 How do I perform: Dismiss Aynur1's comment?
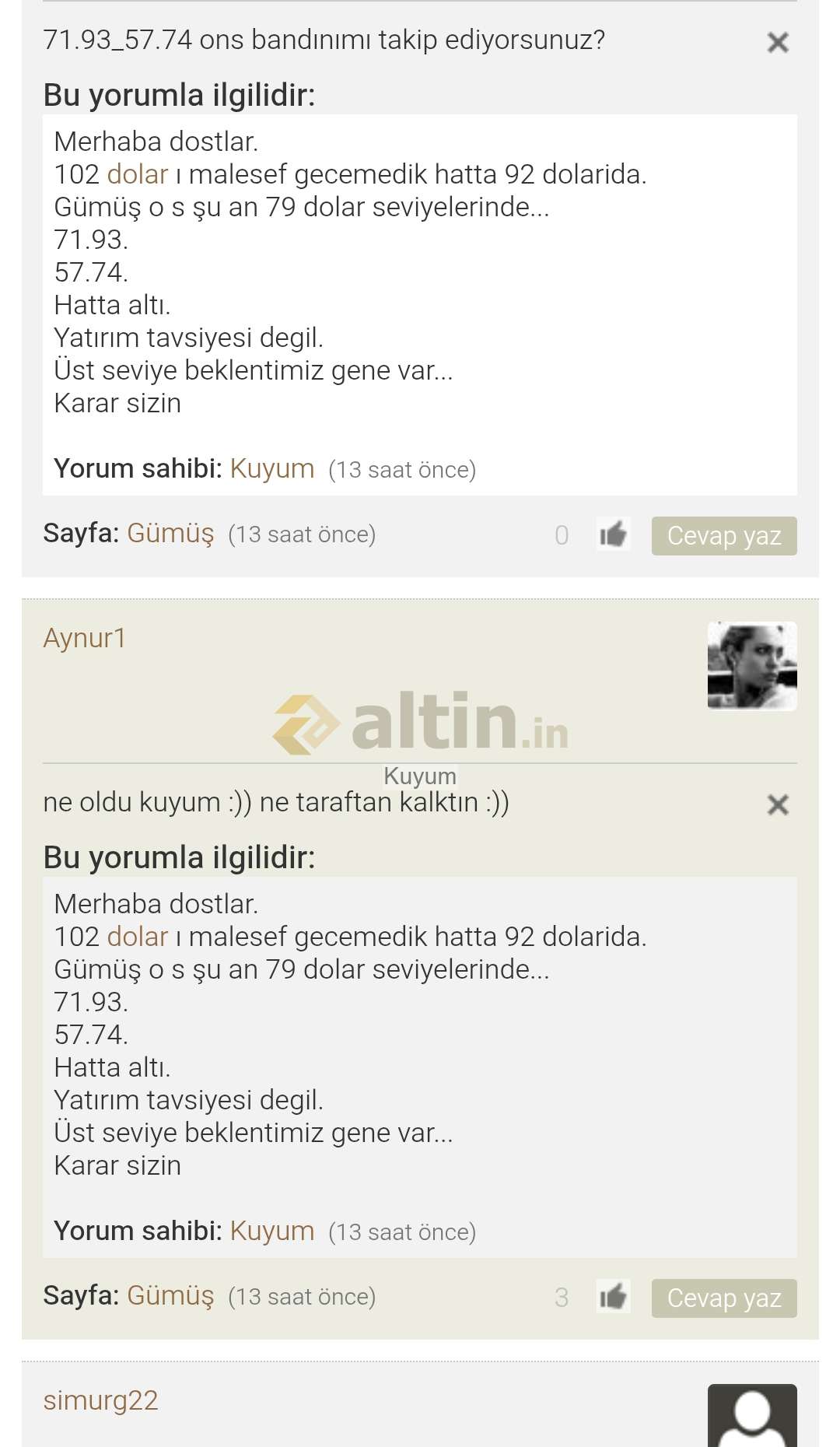[x=778, y=804]
